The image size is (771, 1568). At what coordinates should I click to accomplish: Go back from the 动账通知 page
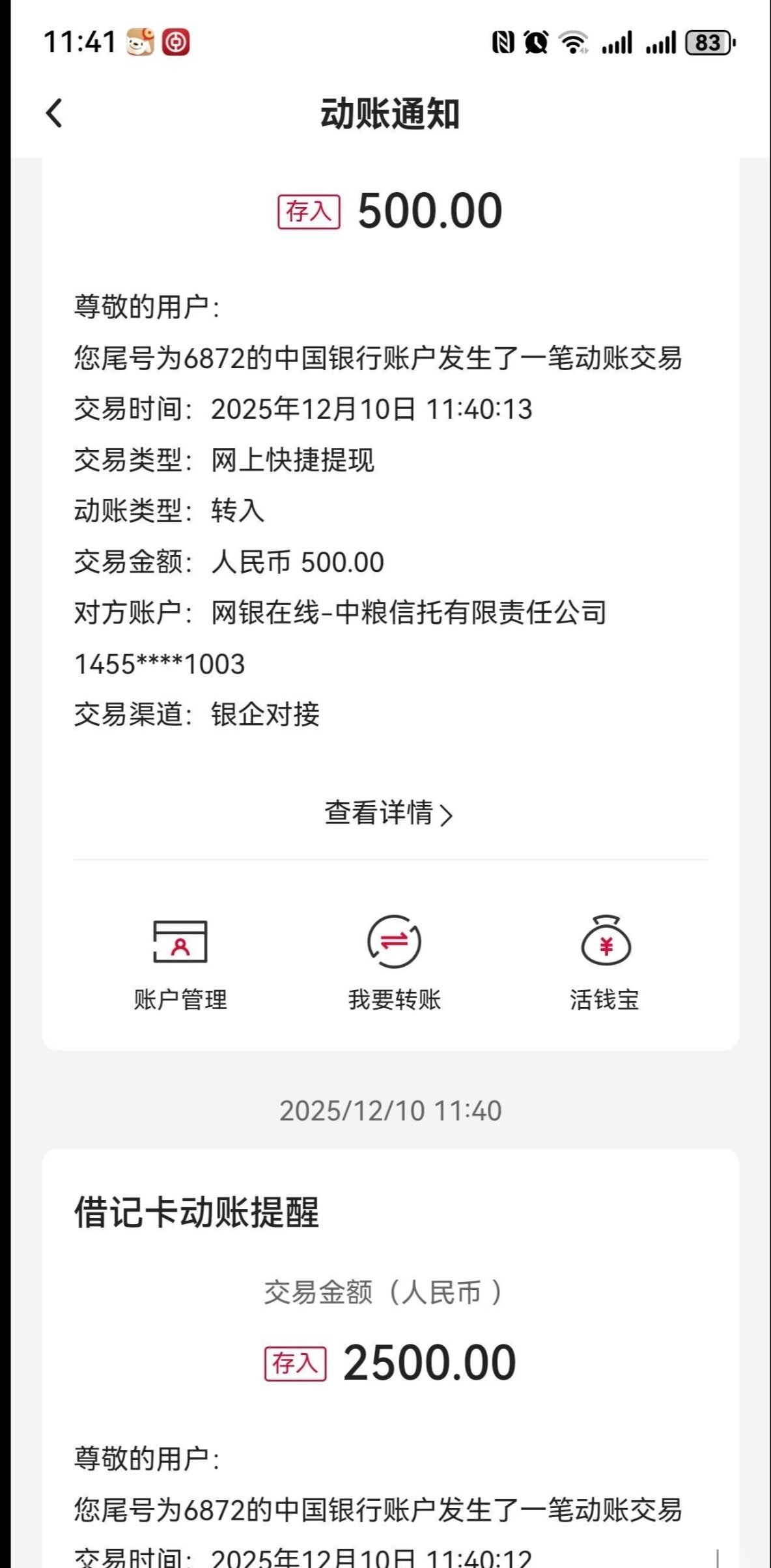(55, 113)
